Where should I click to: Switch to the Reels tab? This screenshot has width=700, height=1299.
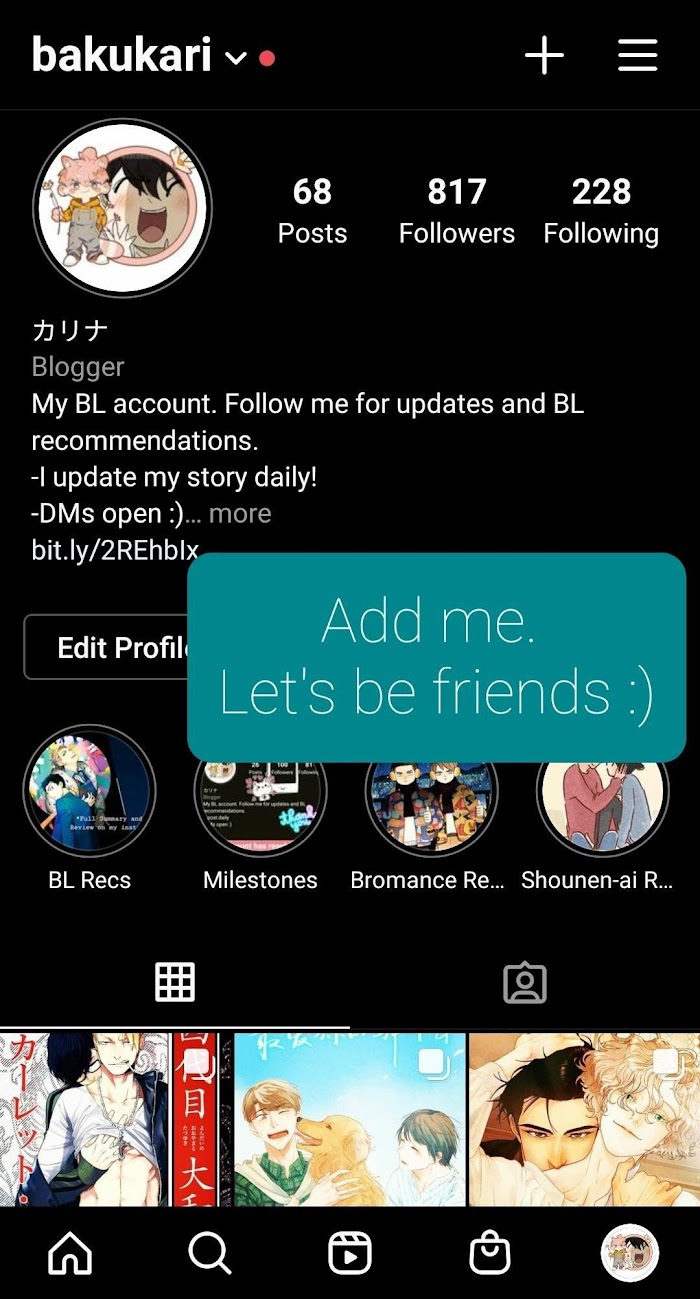tap(350, 1253)
